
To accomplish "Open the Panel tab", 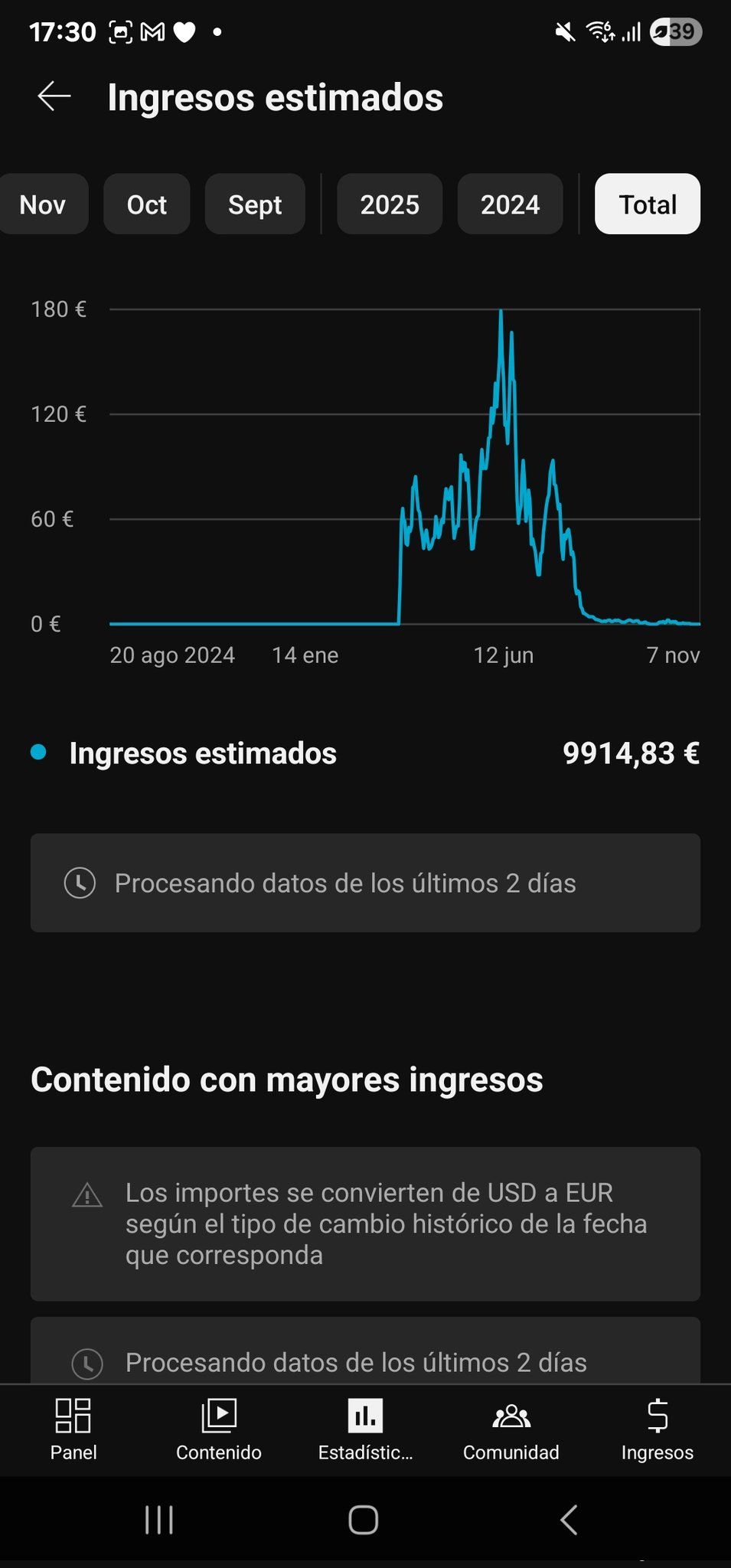I will click(73, 1429).
